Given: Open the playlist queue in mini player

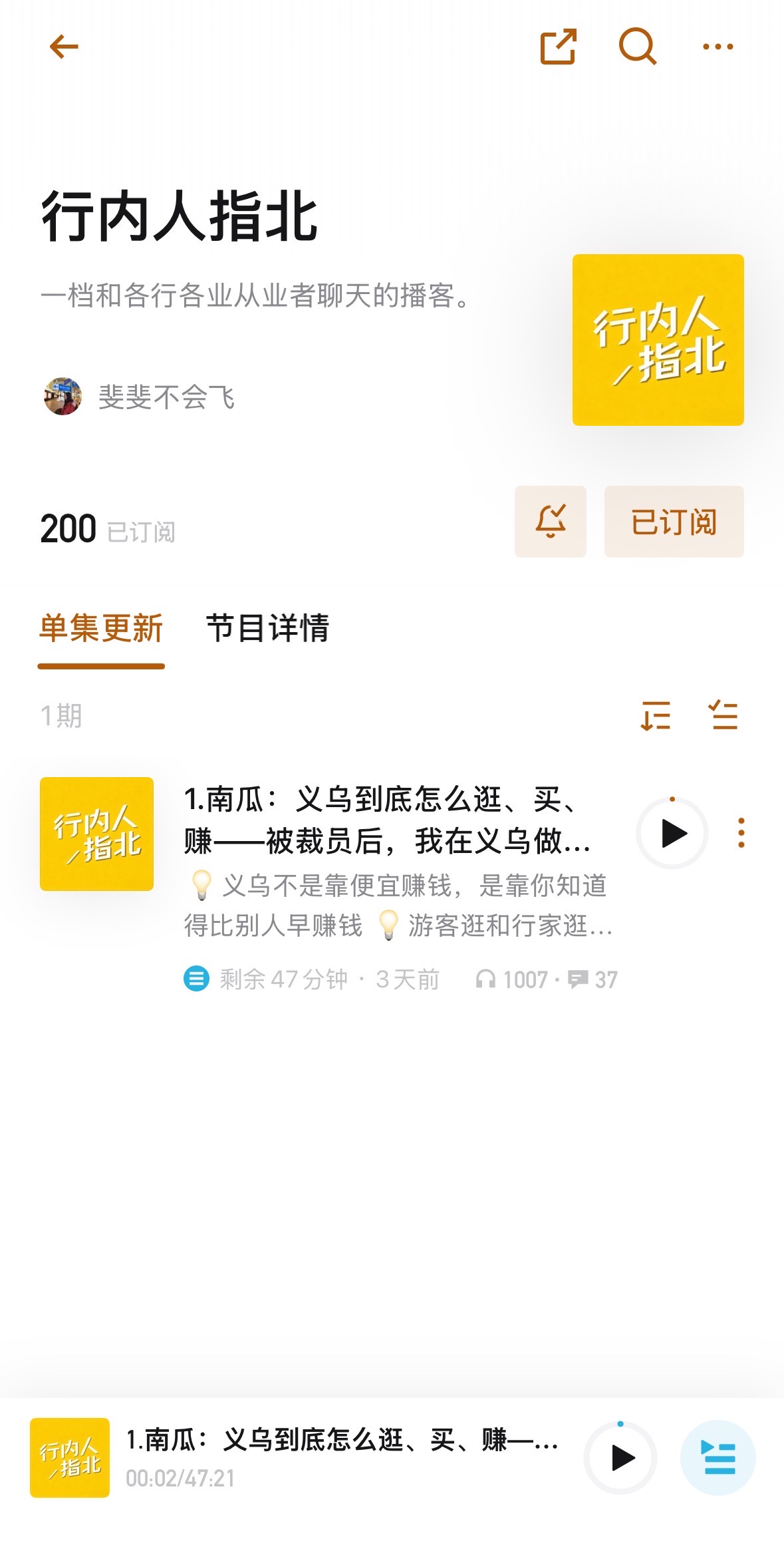Looking at the screenshot, I should click(718, 1458).
